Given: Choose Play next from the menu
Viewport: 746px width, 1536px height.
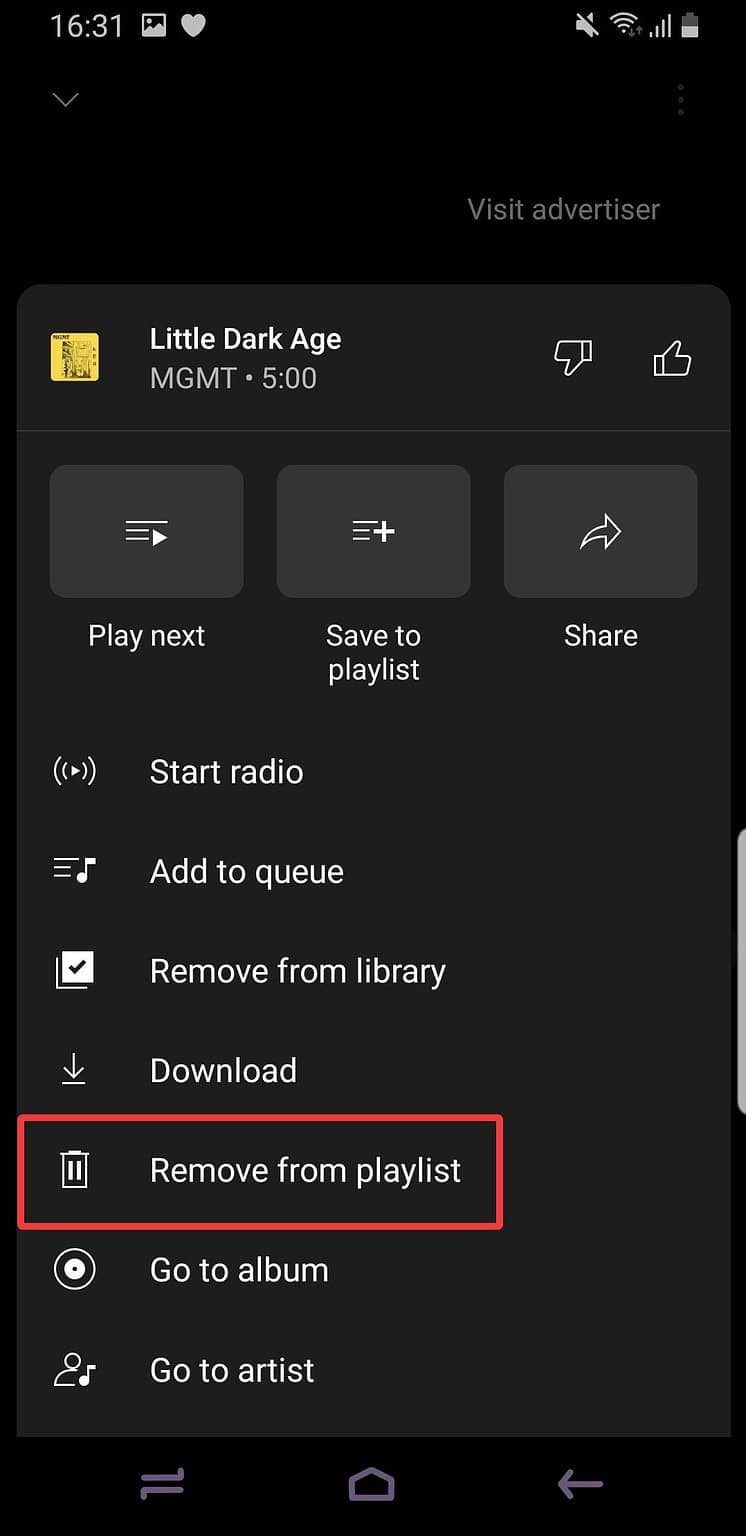Looking at the screenshot, I should (x=146, y=531).
